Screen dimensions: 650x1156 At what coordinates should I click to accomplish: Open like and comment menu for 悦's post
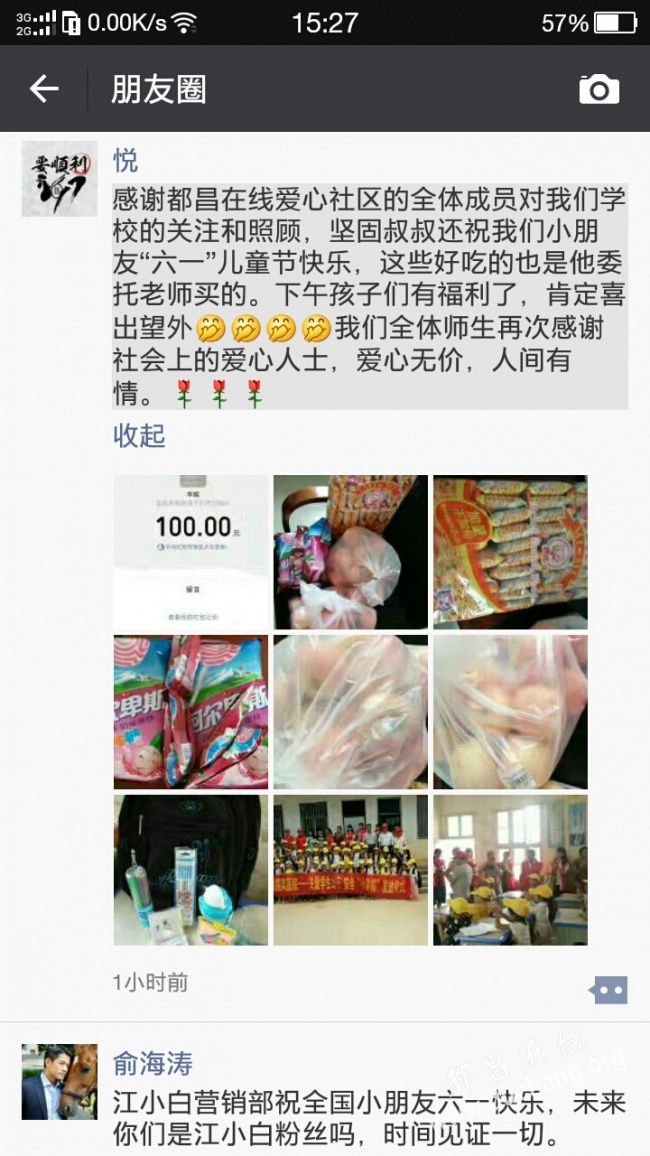(x=608, y=990)
